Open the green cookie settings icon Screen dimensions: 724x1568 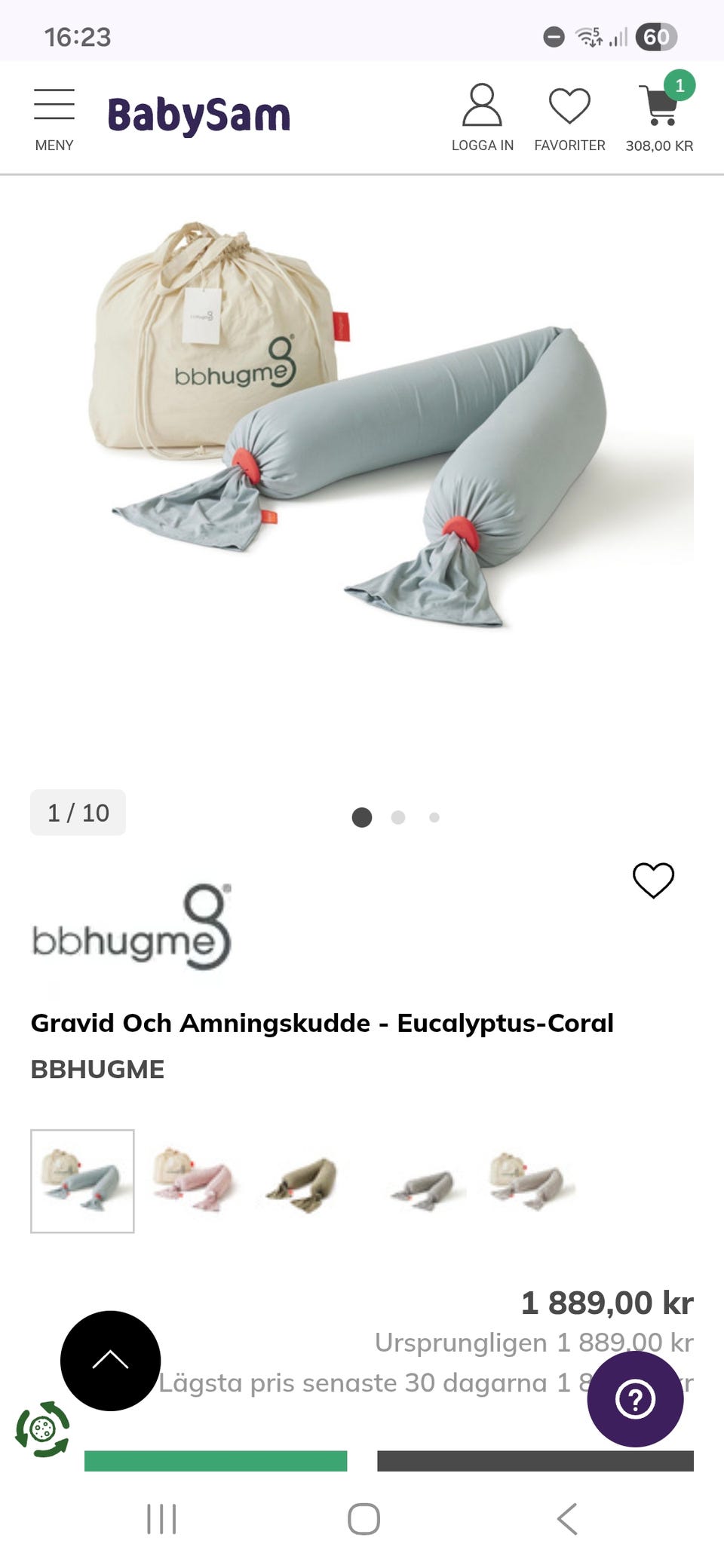(43, 1429)
